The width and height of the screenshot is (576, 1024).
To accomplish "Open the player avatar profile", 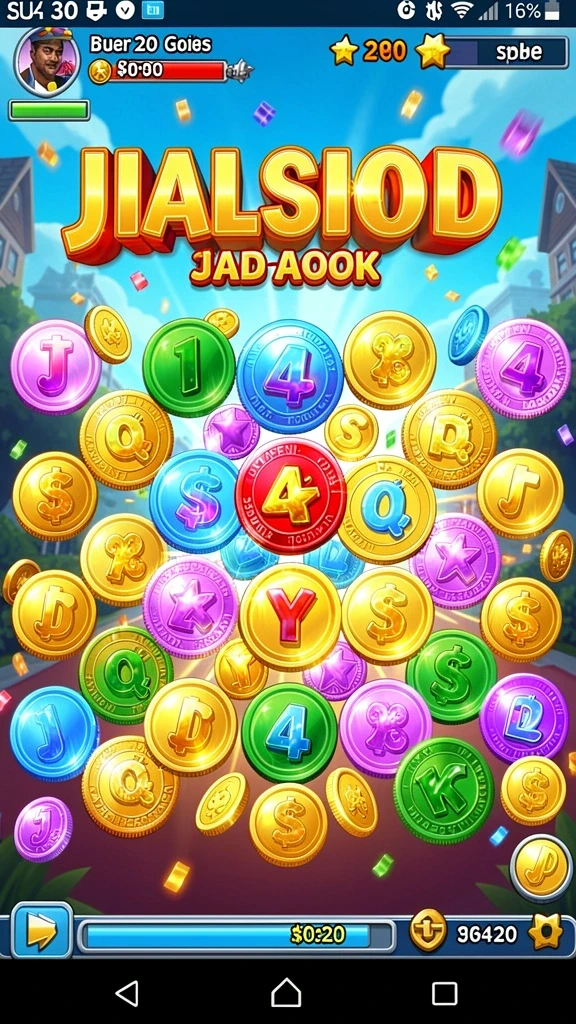I will click(46, 63).
